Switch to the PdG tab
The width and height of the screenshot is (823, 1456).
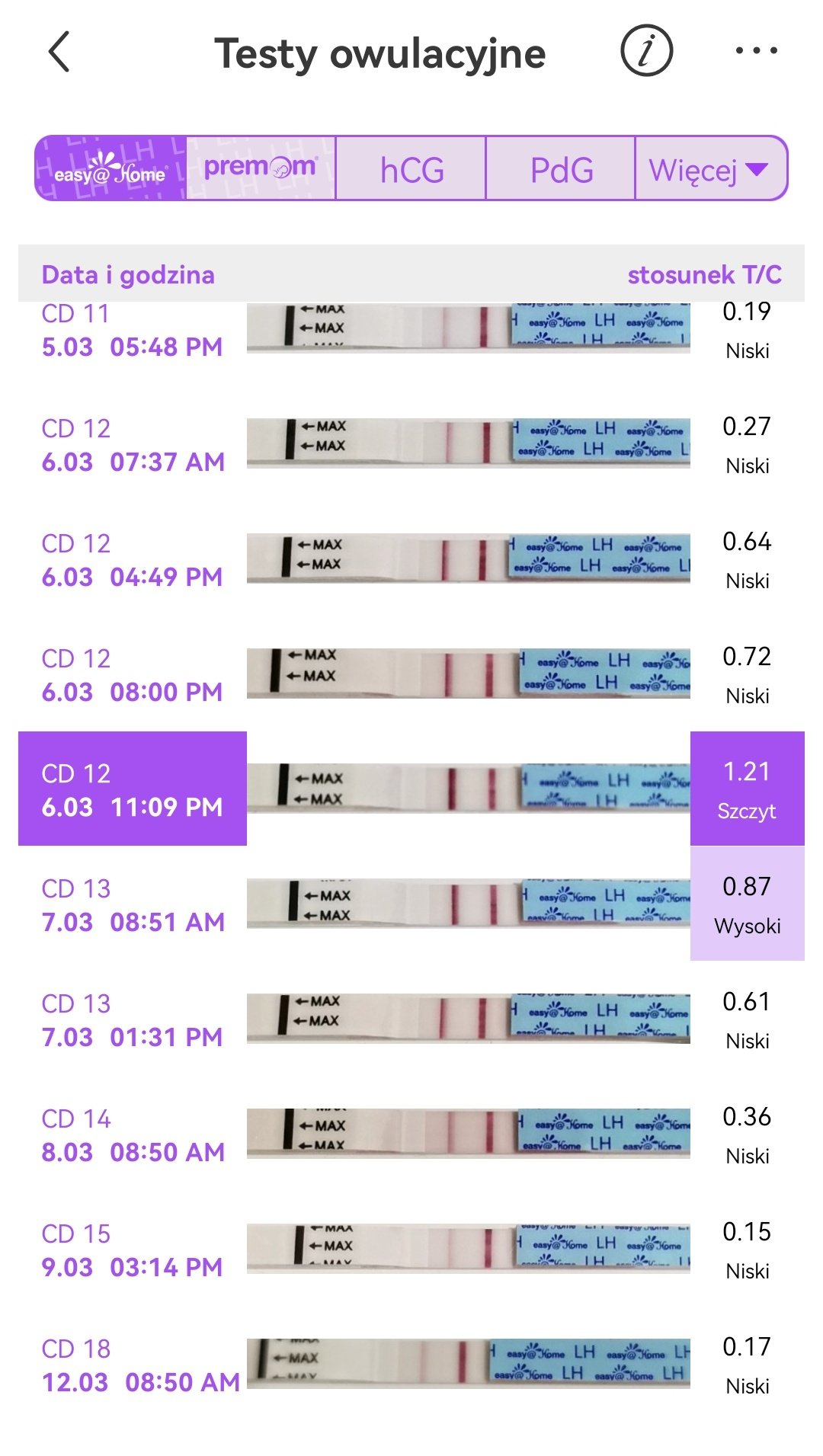click(560, 168)
